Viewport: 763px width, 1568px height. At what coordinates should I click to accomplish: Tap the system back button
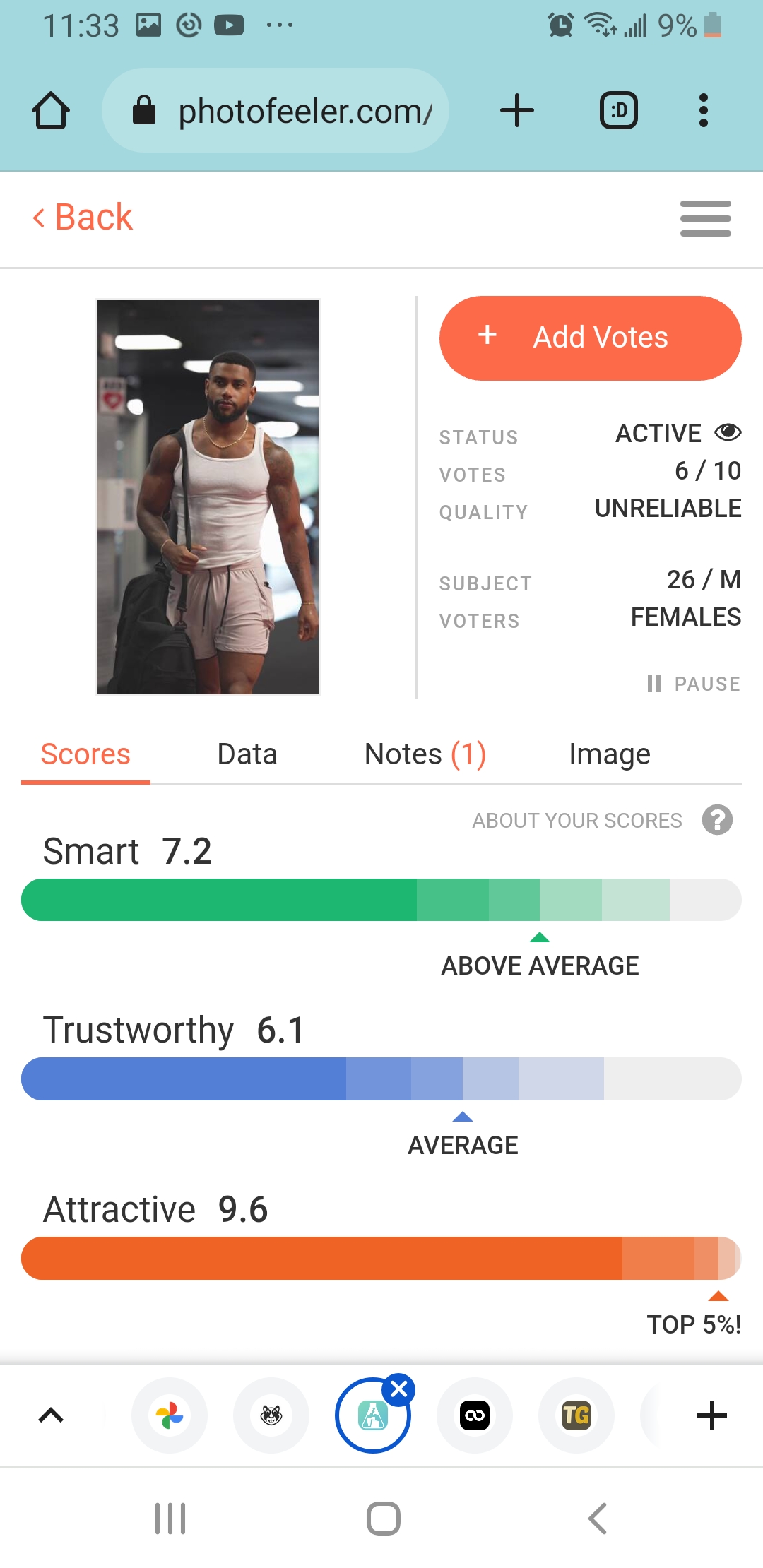coord(598,1519)
